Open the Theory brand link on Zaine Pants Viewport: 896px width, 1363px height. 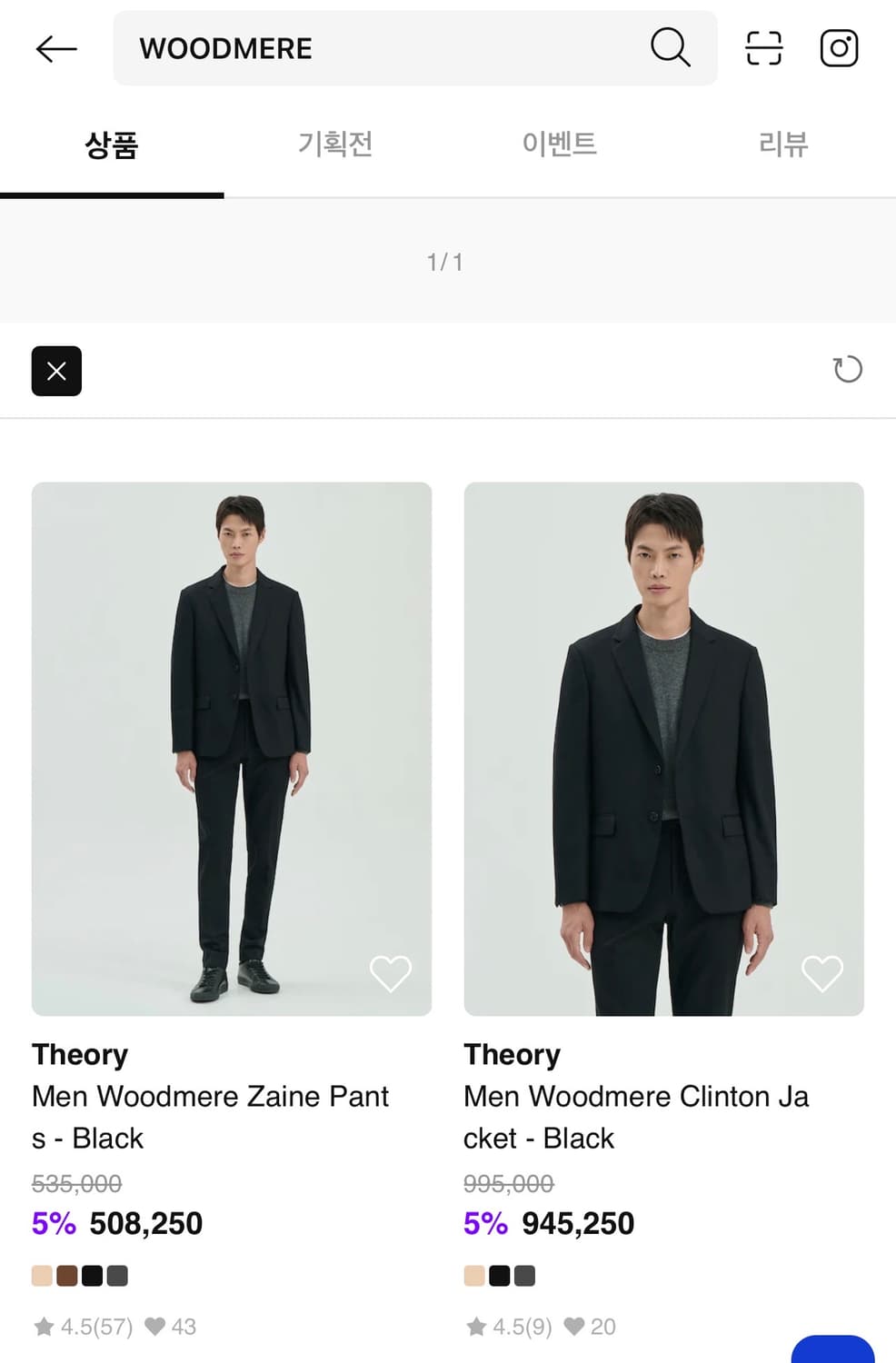pyautogui.click(x=80, y=1054)
